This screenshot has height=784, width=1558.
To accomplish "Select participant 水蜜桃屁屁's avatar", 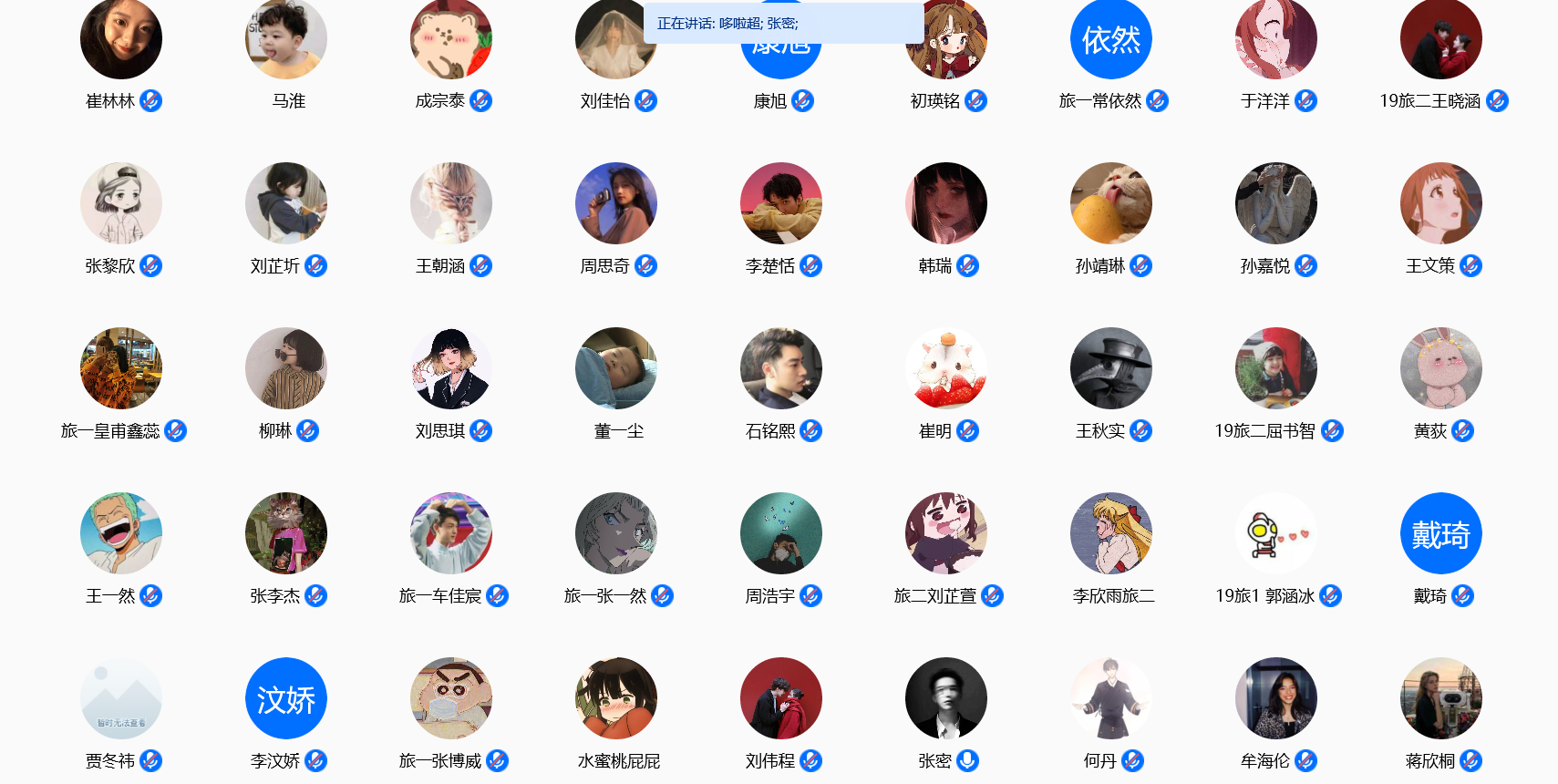I will 616,698.
